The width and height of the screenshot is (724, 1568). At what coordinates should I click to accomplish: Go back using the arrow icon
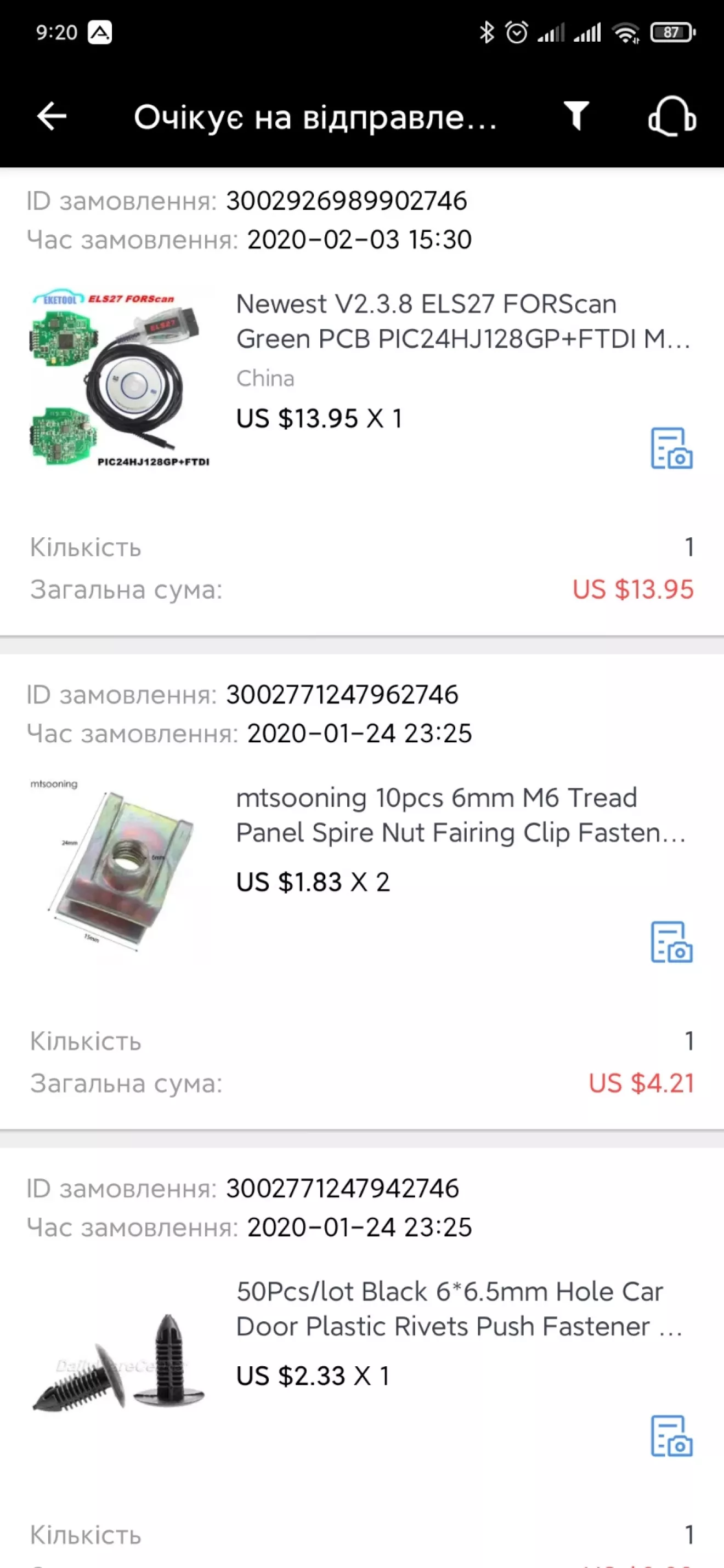coord(52,116)
